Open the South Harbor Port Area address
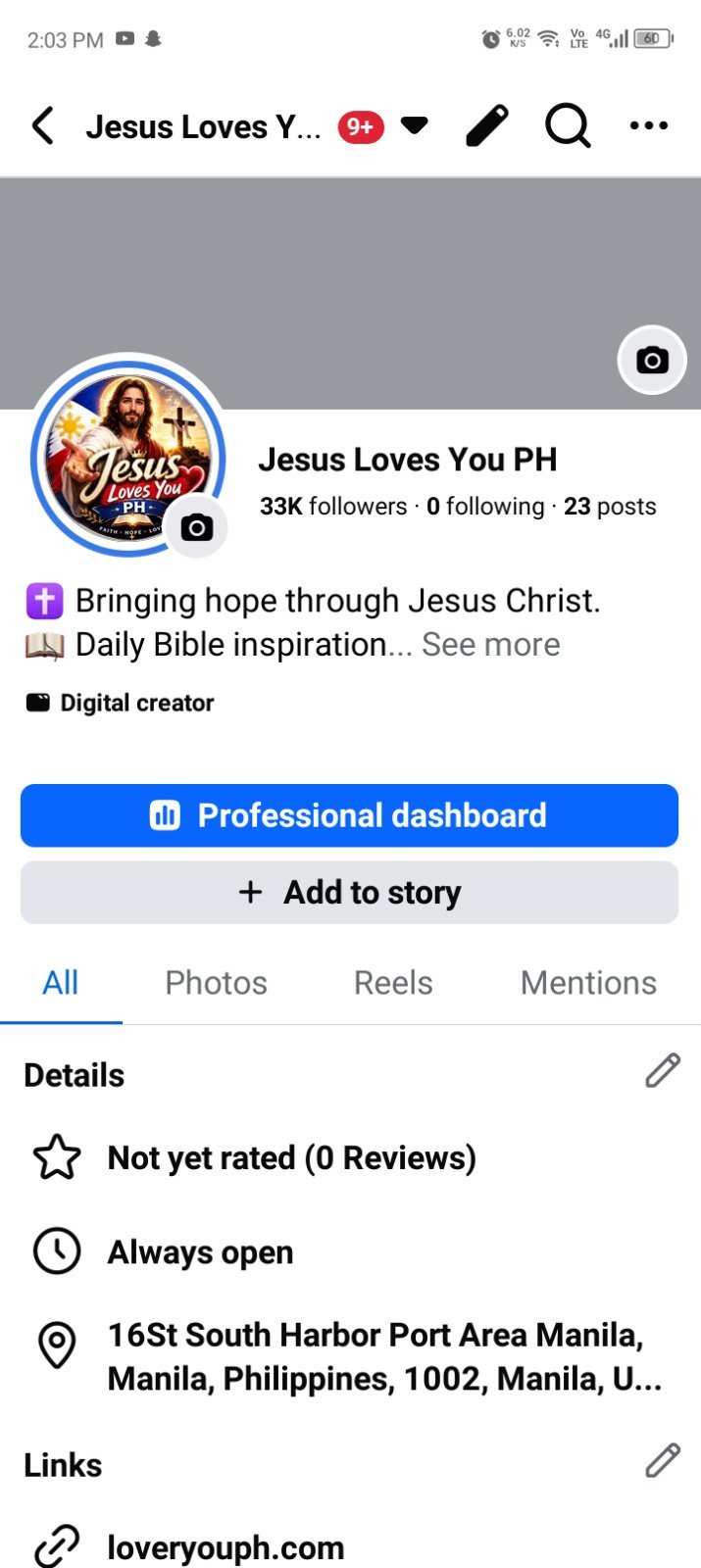 (x=384, y=1356)
